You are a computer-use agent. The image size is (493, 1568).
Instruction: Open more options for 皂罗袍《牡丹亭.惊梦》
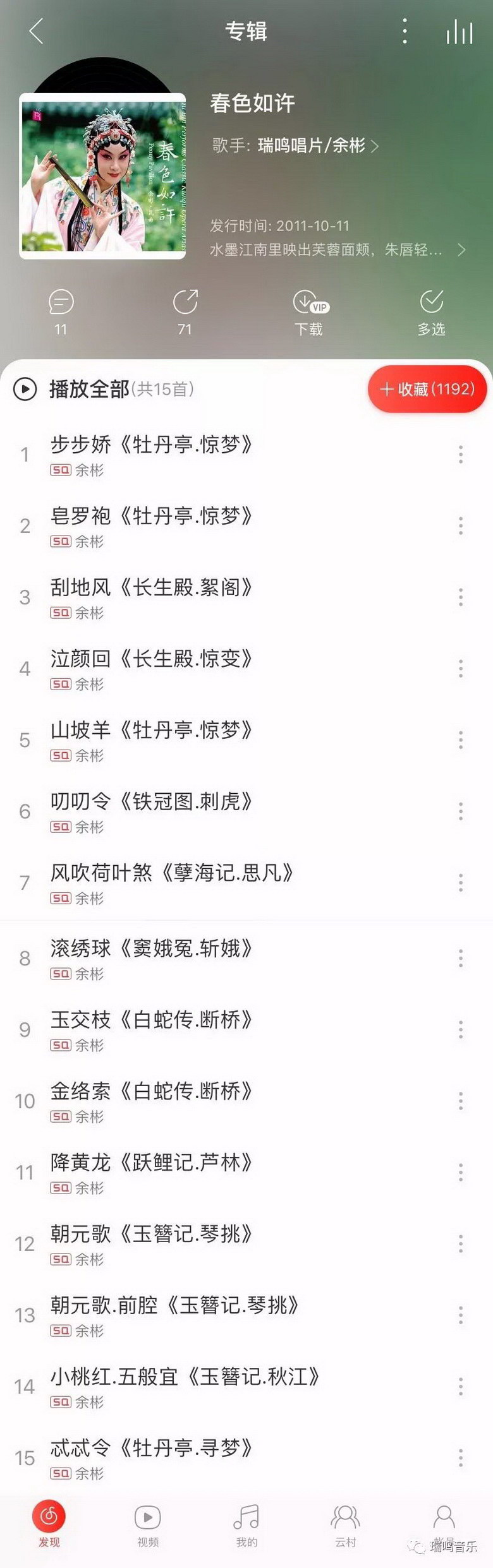(x=461, y=525)
